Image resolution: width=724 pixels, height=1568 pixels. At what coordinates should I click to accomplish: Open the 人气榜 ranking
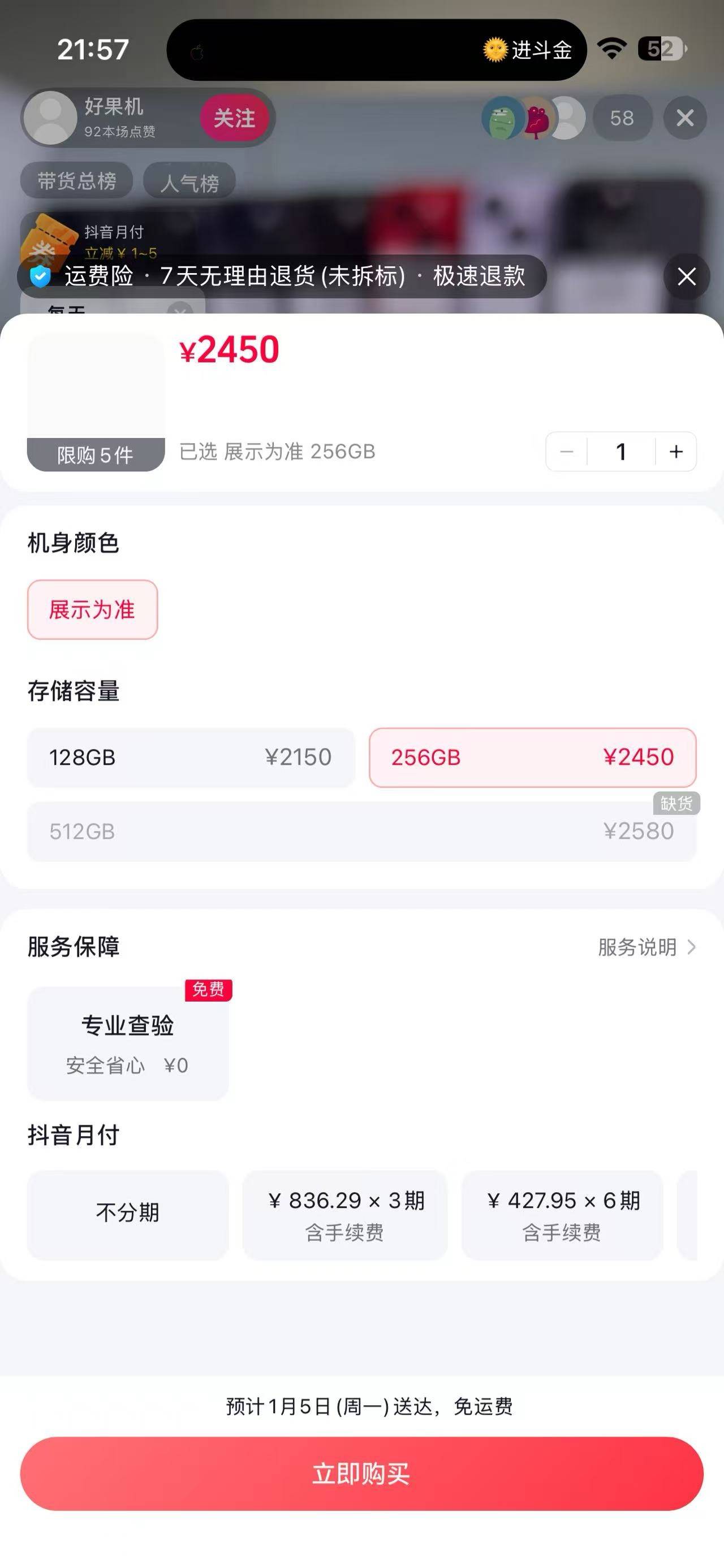click(189, 182)
